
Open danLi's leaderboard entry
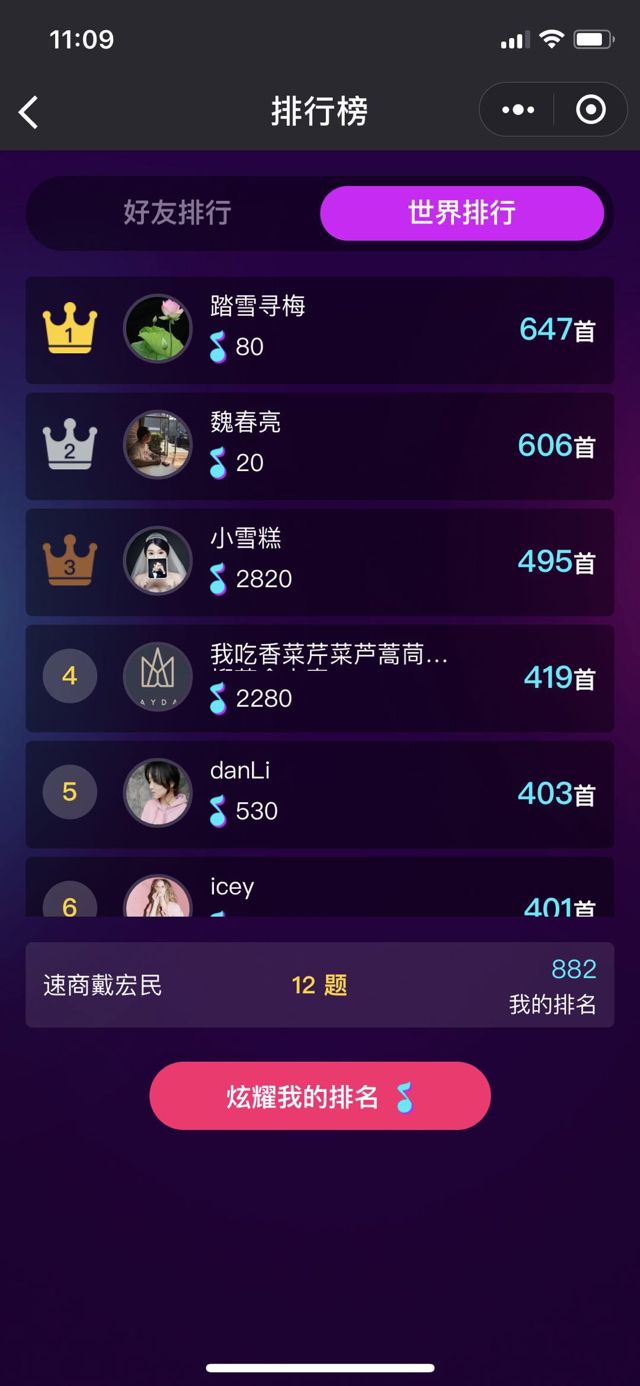320,794
